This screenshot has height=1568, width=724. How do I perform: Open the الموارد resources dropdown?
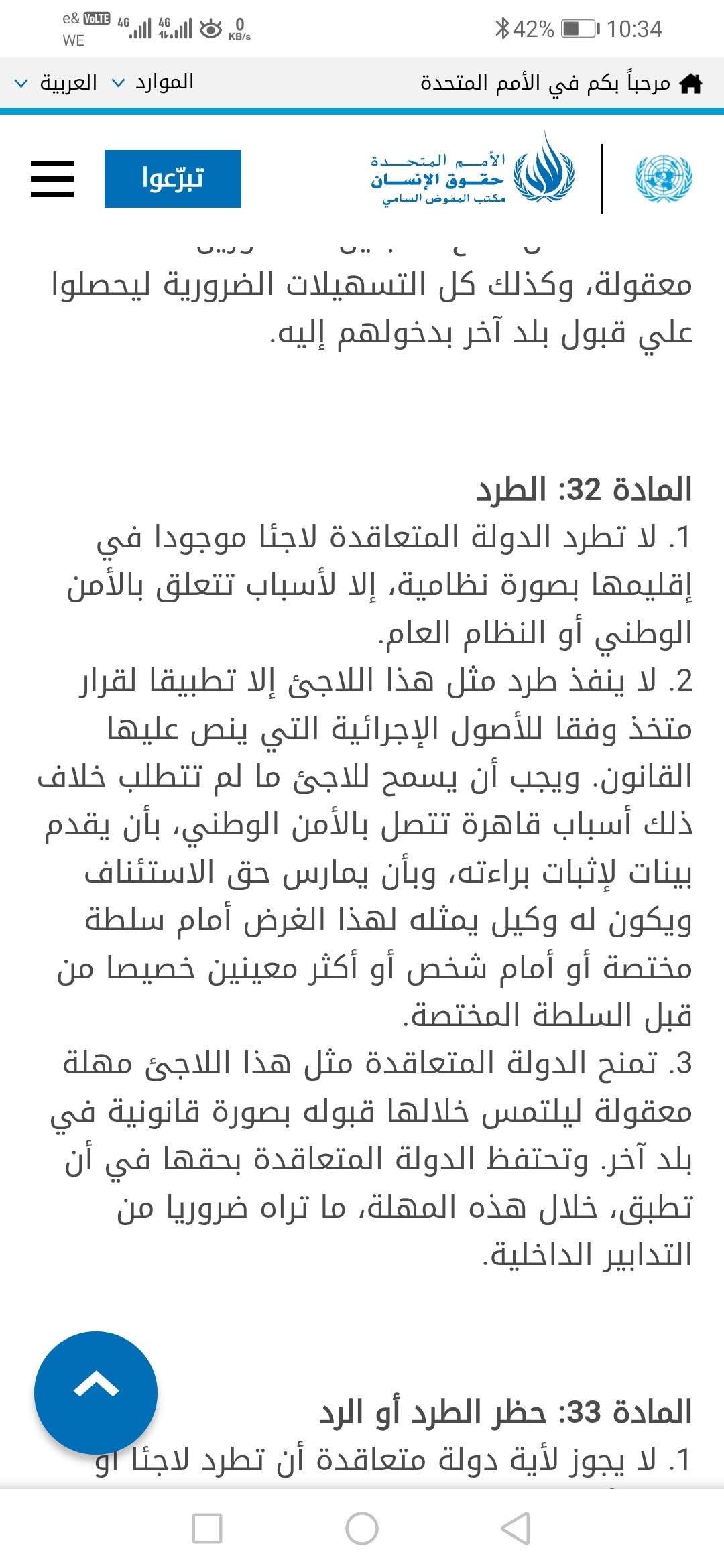[x=164, y=82]
